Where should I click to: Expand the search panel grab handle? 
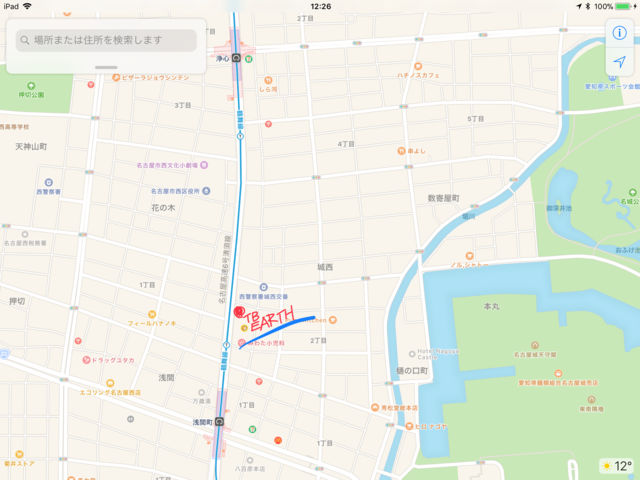pos(106,67)
